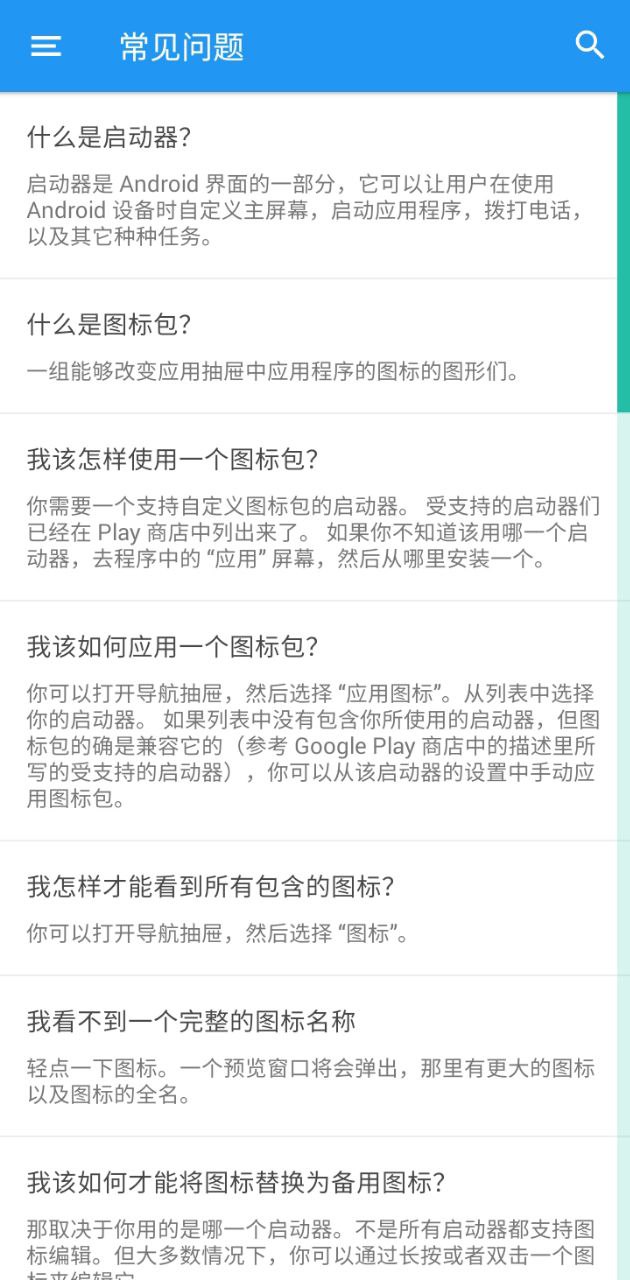This screenshot has height=1280, width=630.
Task: Open the navigation drawer menu
Action: [46, 46]
